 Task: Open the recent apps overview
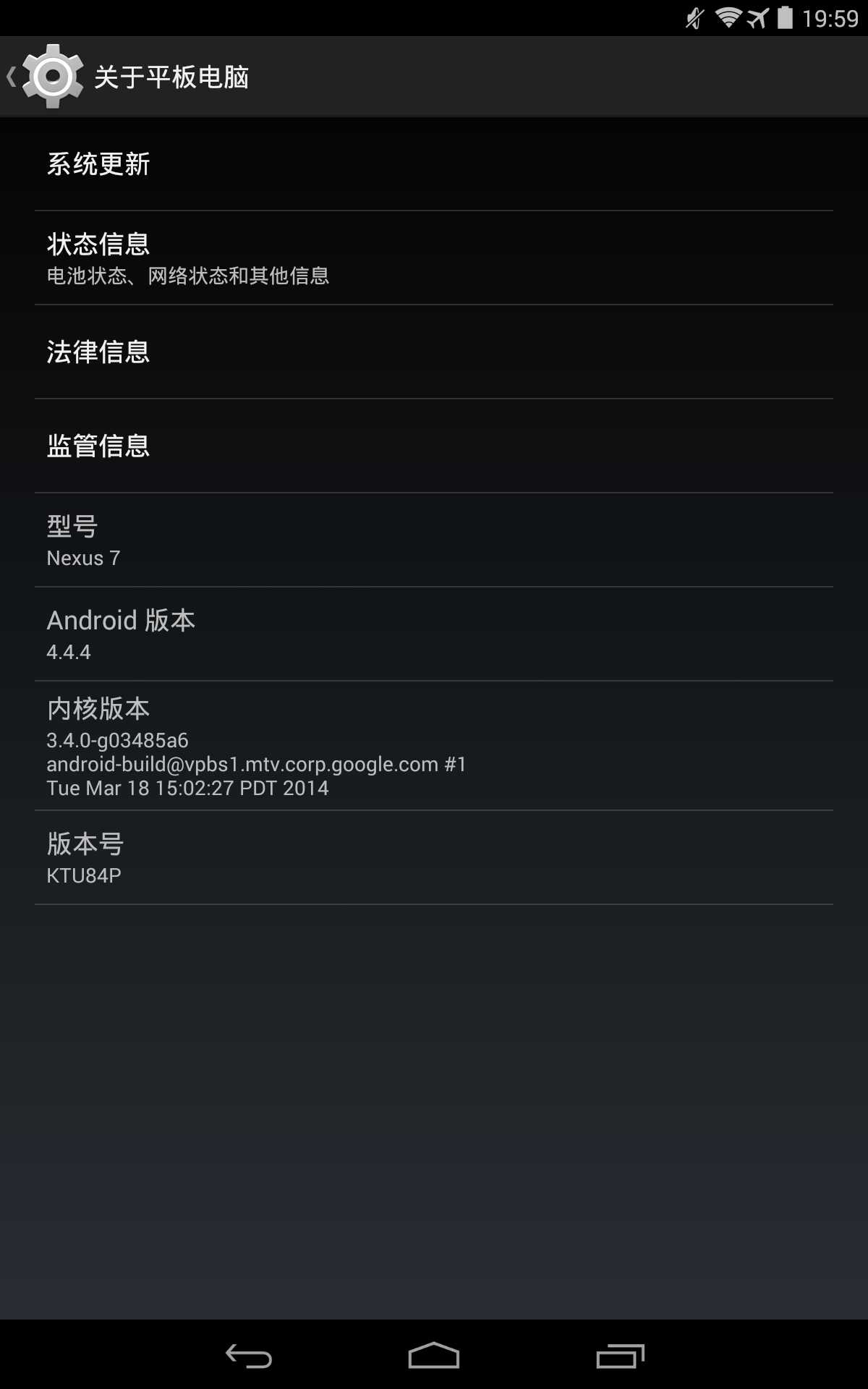[x=620, y=1356]
